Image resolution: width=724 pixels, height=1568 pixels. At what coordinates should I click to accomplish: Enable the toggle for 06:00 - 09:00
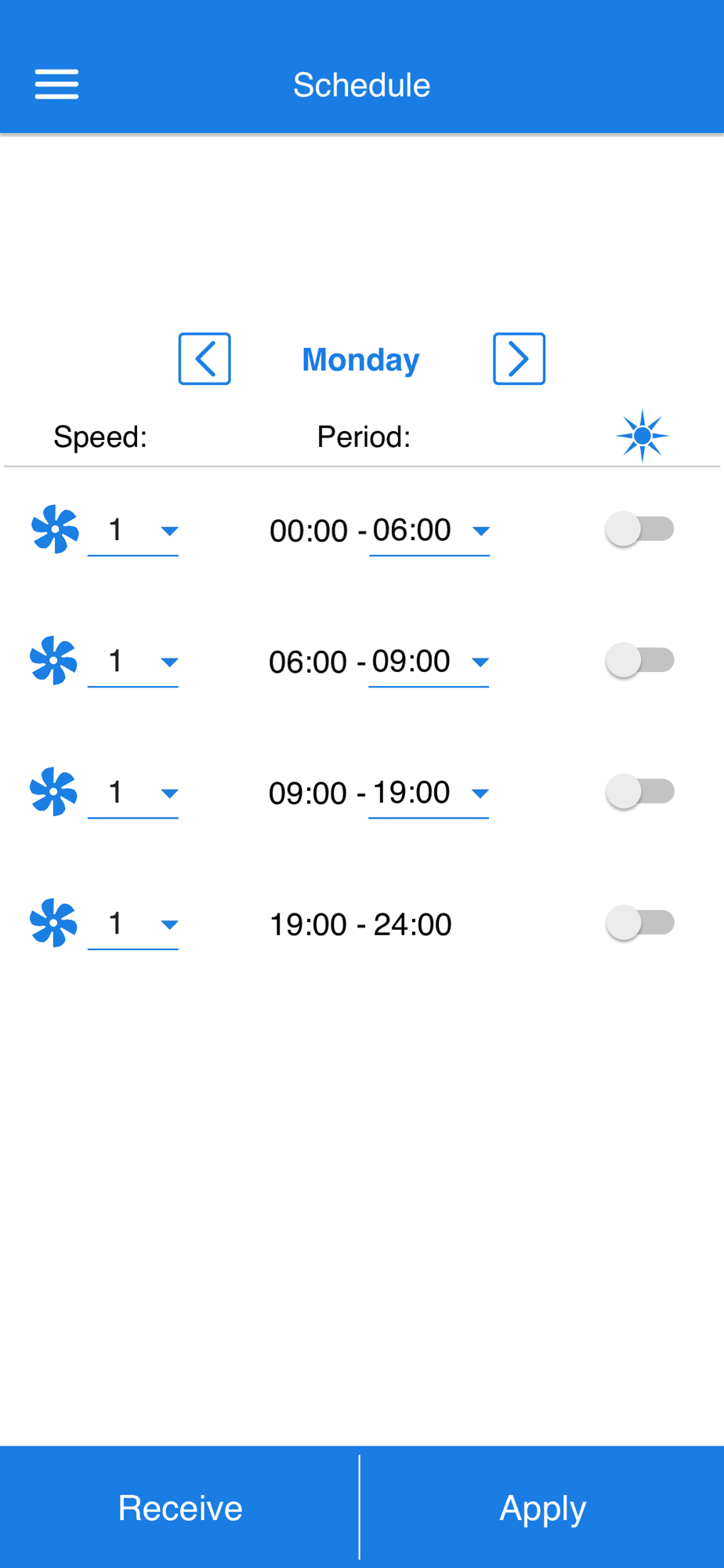(x=639, y=660)
